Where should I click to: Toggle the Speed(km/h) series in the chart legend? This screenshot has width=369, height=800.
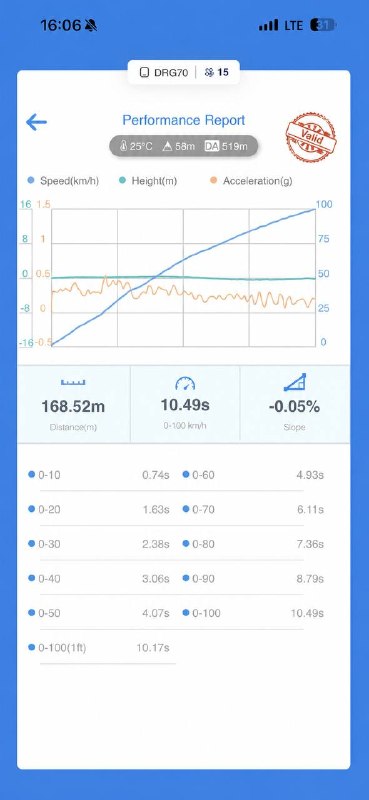coord(62,181)
